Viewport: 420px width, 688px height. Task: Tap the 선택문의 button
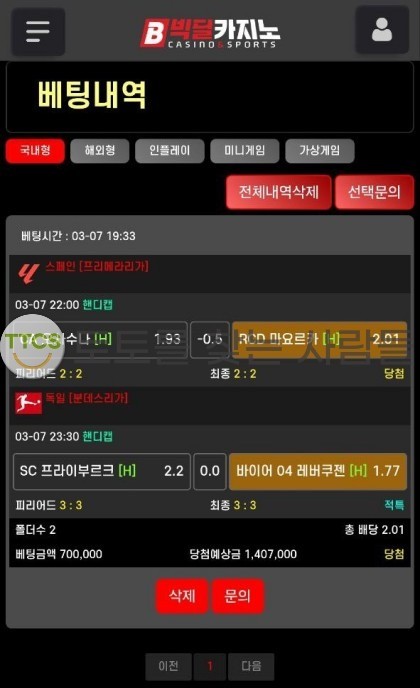(x=374, y=192)
